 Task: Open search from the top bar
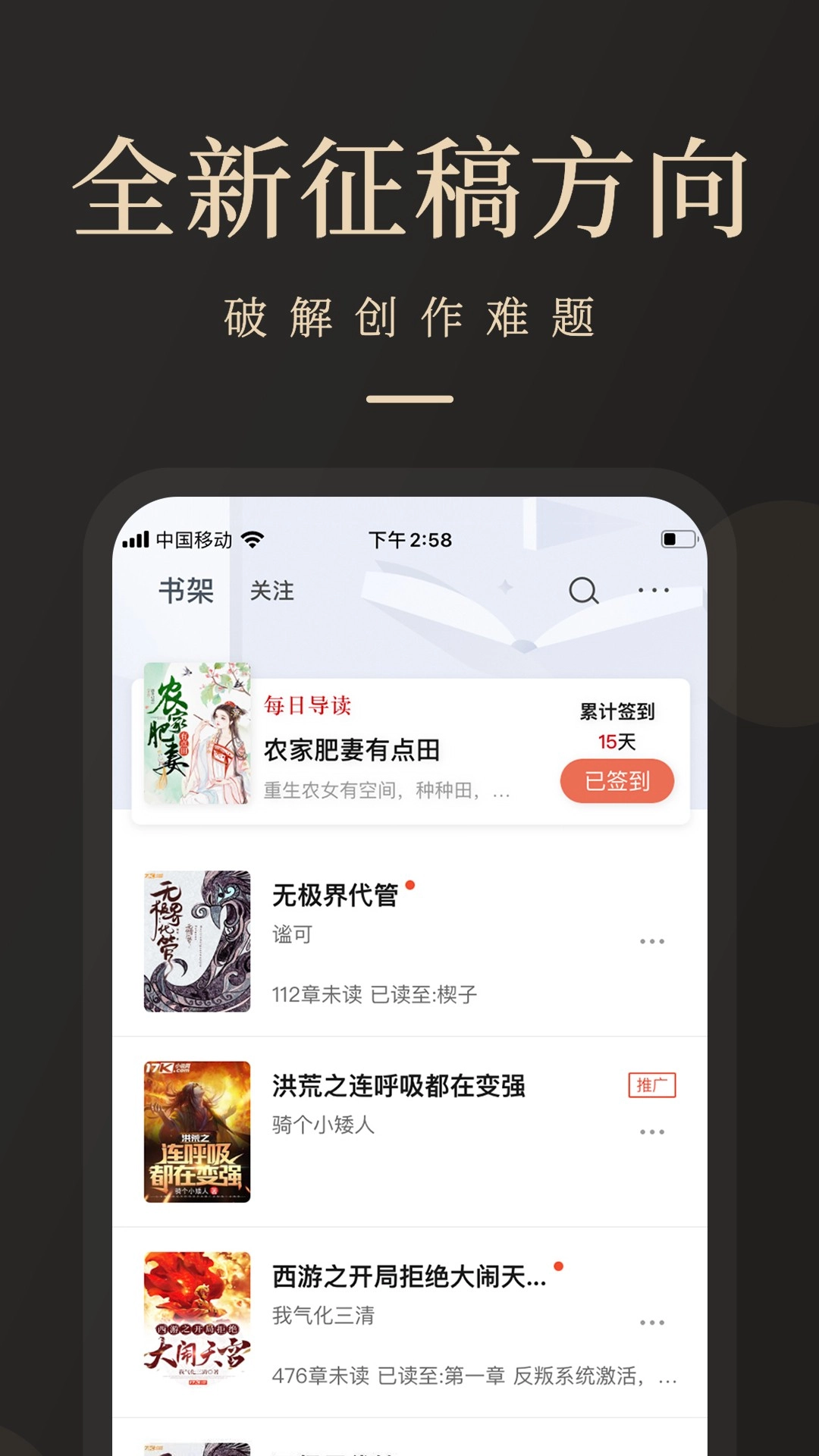coord(582,589)
